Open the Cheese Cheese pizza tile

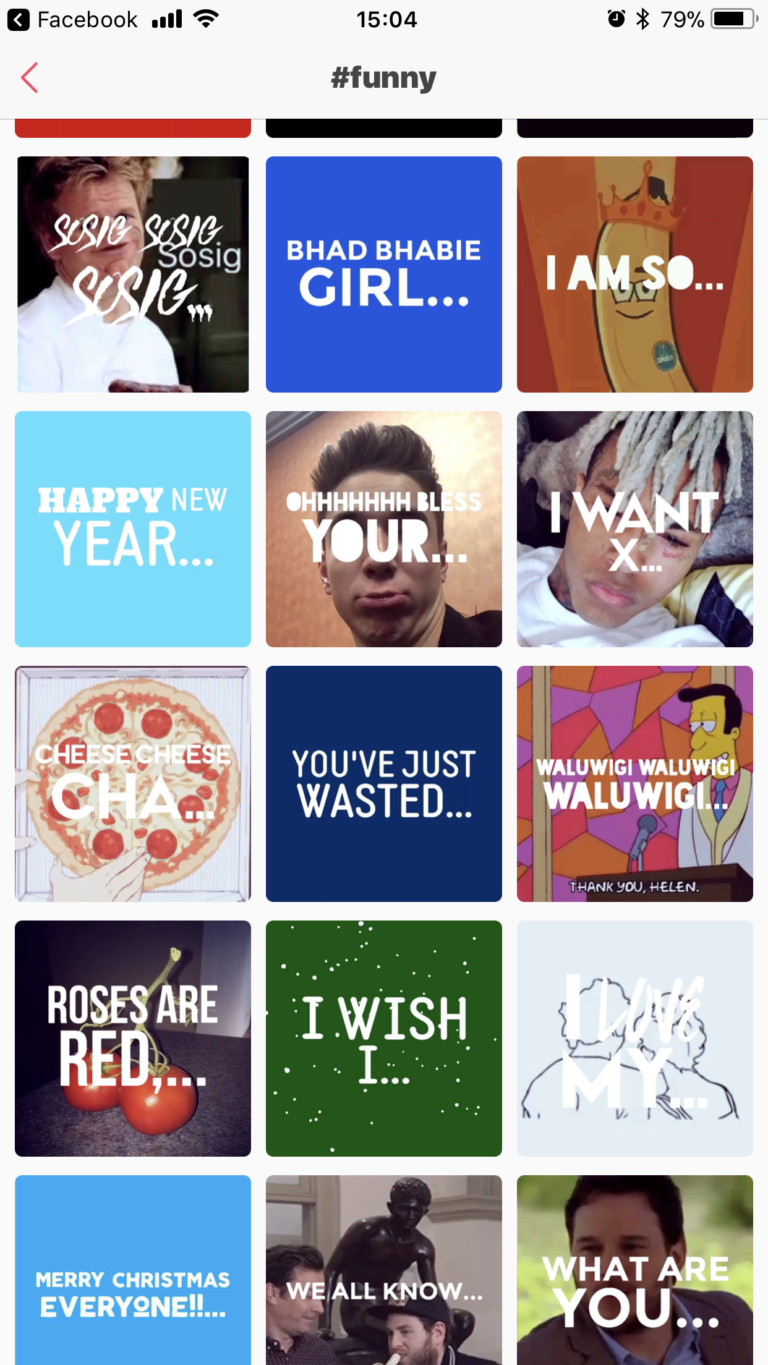coord(133,784)
